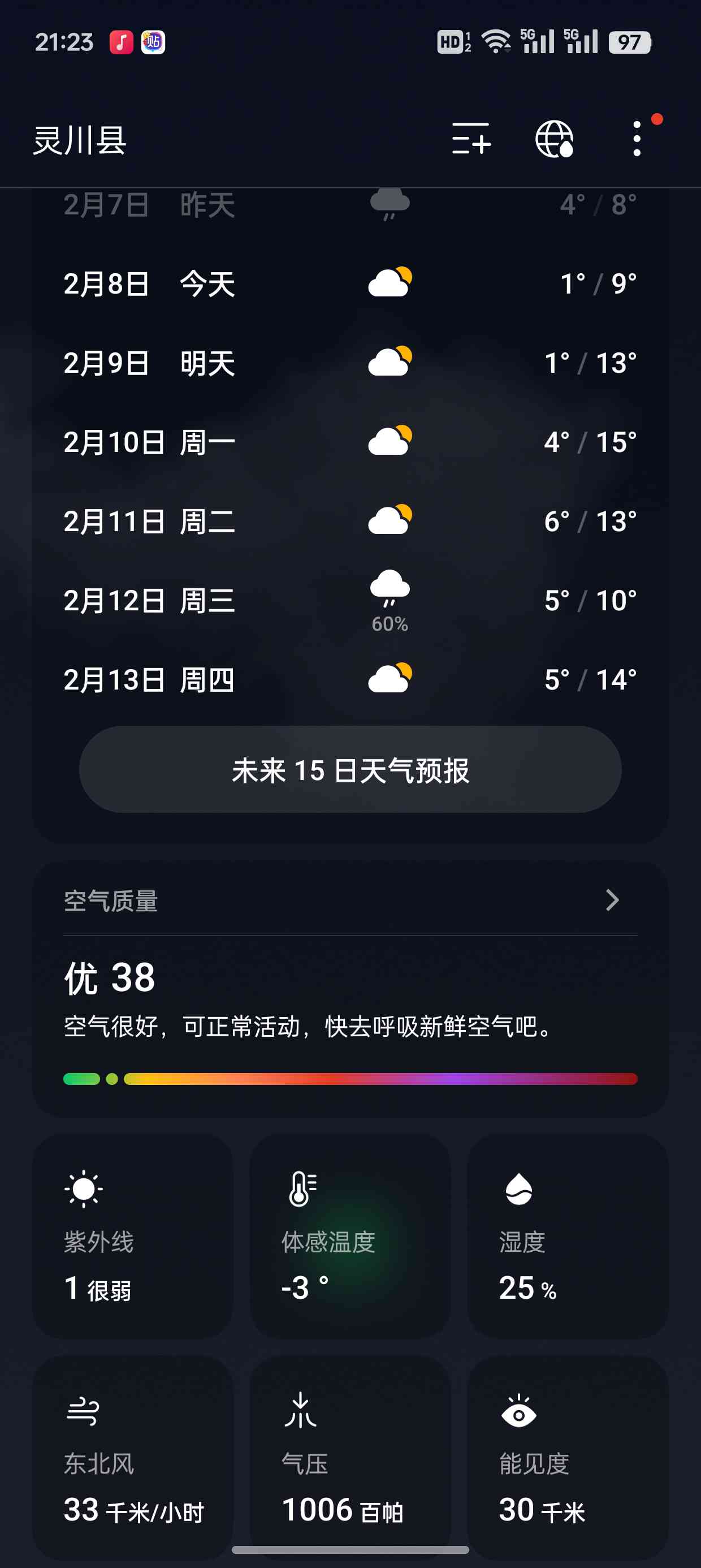
Task: View the 2月12日 周三 rain forecast row
Action: click(350, 601)
